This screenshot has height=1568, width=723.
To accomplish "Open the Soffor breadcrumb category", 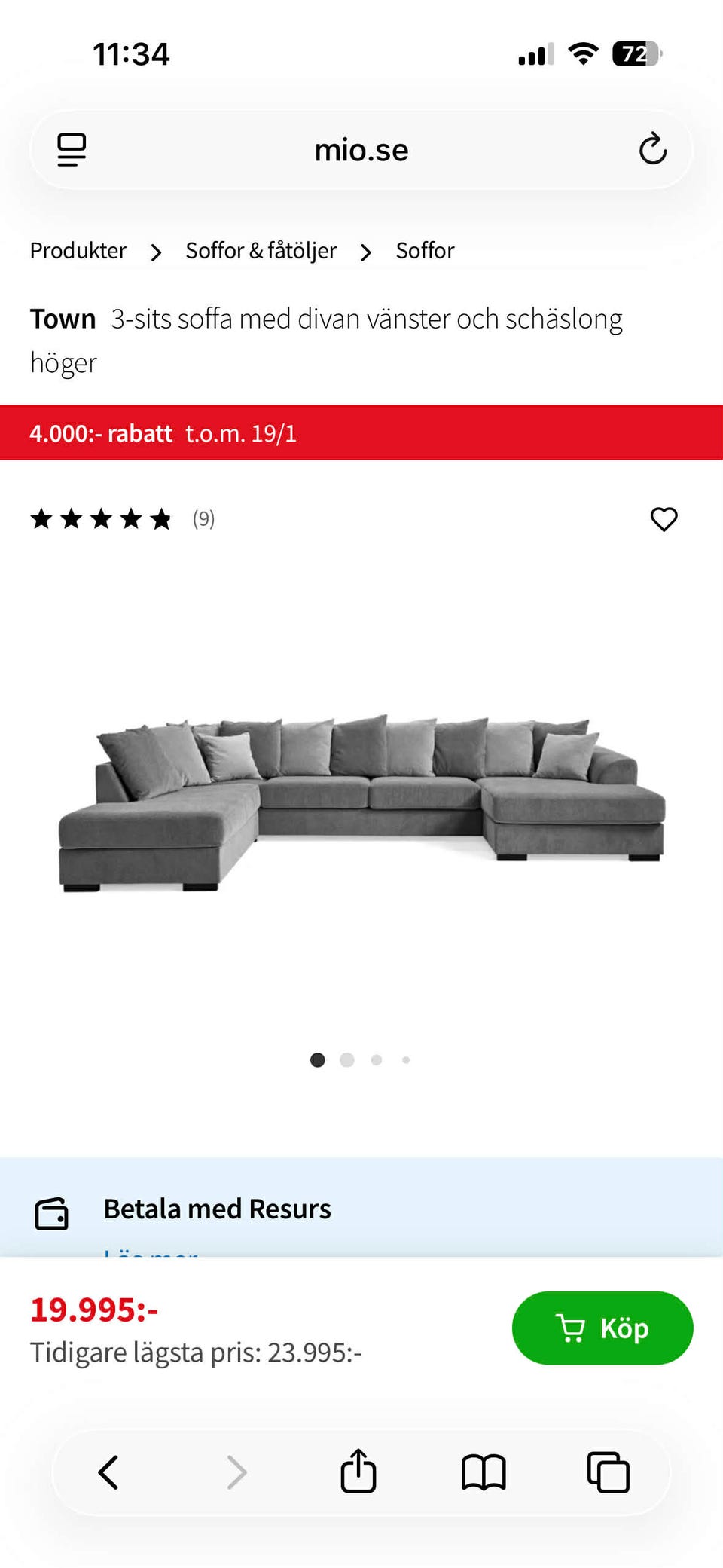I will click(x=425, y=251).
